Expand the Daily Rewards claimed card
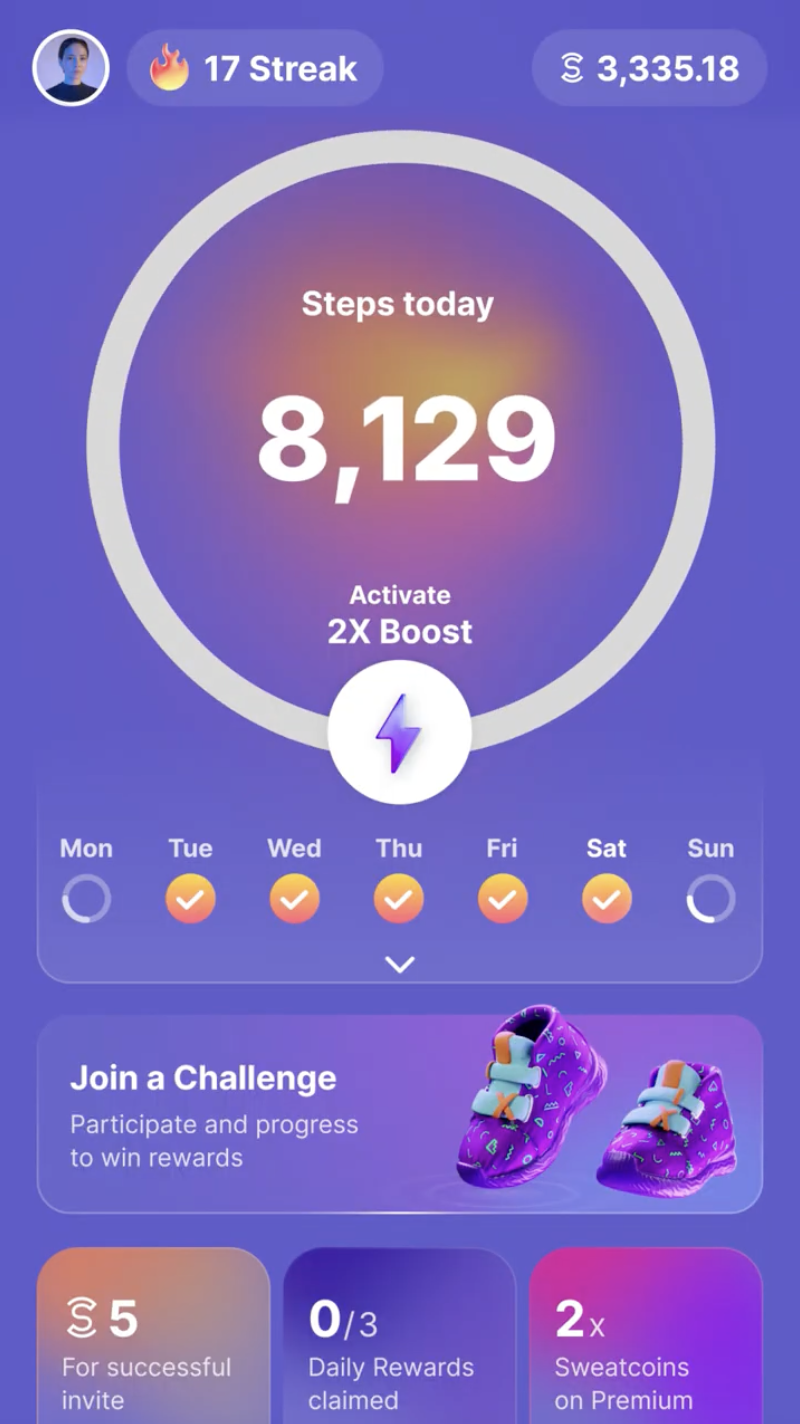Image resolution: width=800 pixels, height=1424 pixels. point(399,1340)
